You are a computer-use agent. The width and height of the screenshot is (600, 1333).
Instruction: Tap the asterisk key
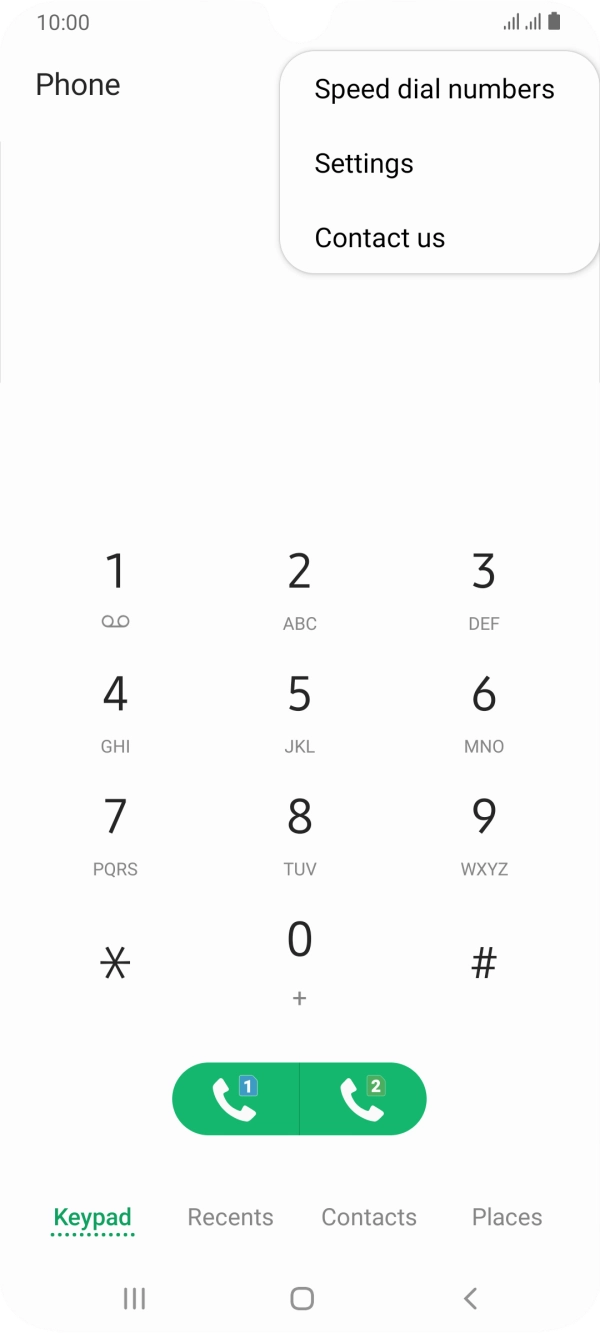[116, 963]
